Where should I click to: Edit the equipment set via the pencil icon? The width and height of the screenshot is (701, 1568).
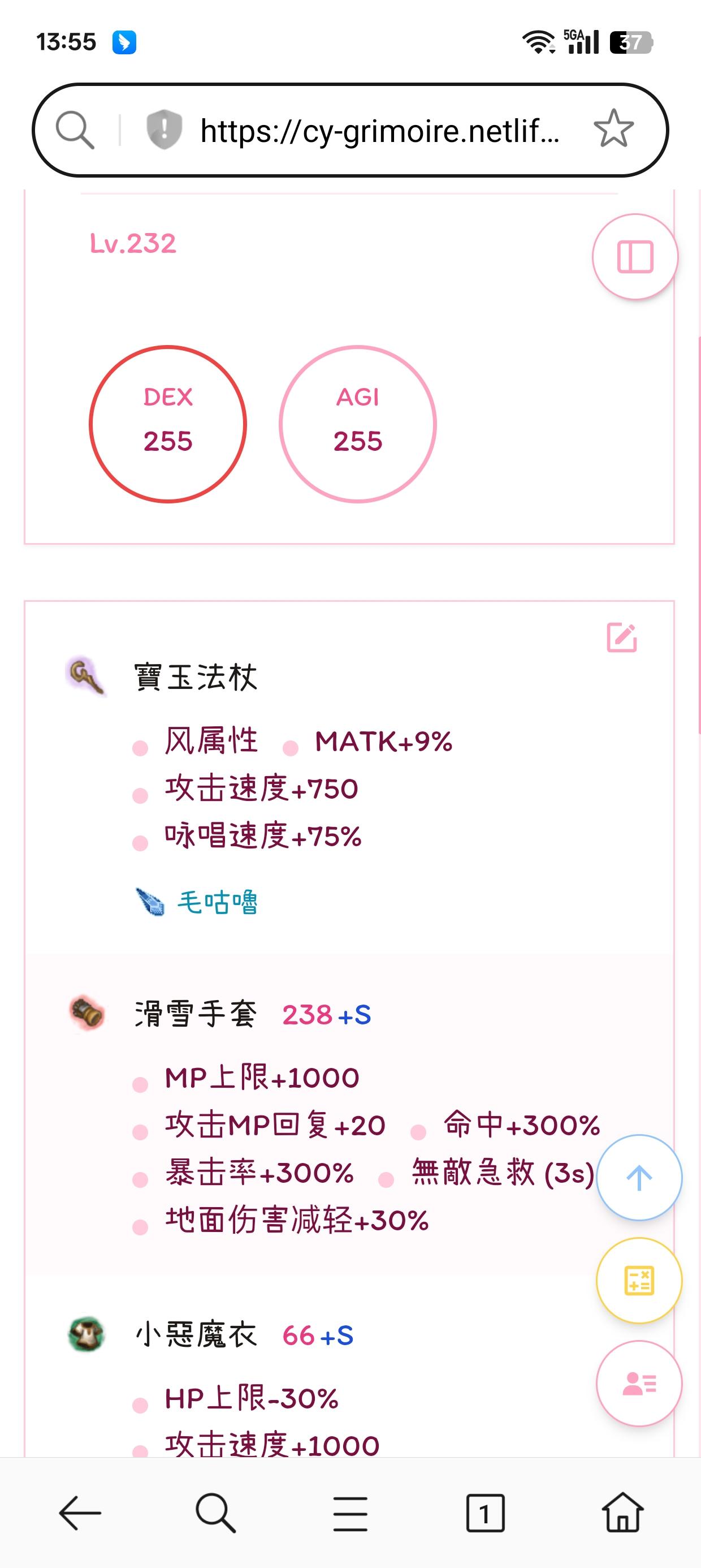point(621,637)
